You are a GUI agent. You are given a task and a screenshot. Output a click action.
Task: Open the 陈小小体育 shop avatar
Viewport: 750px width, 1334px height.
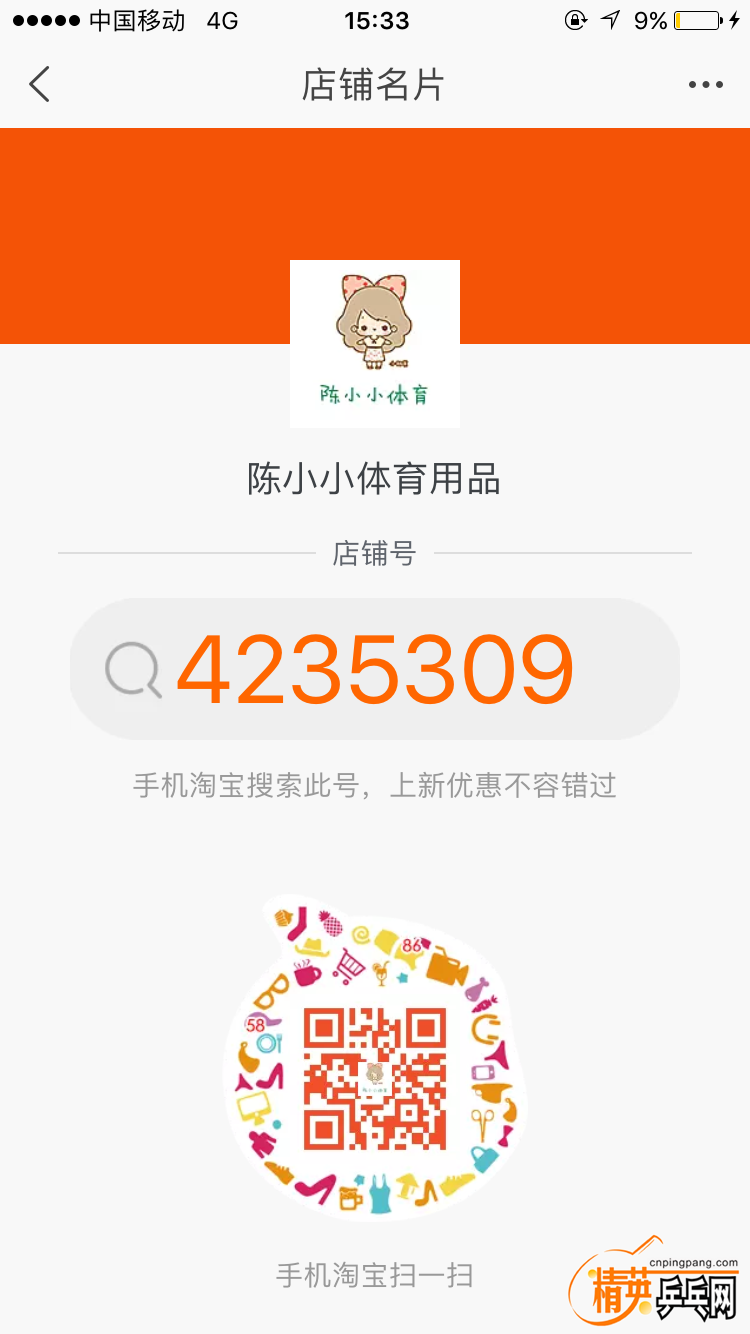click(x=375, y=343)
